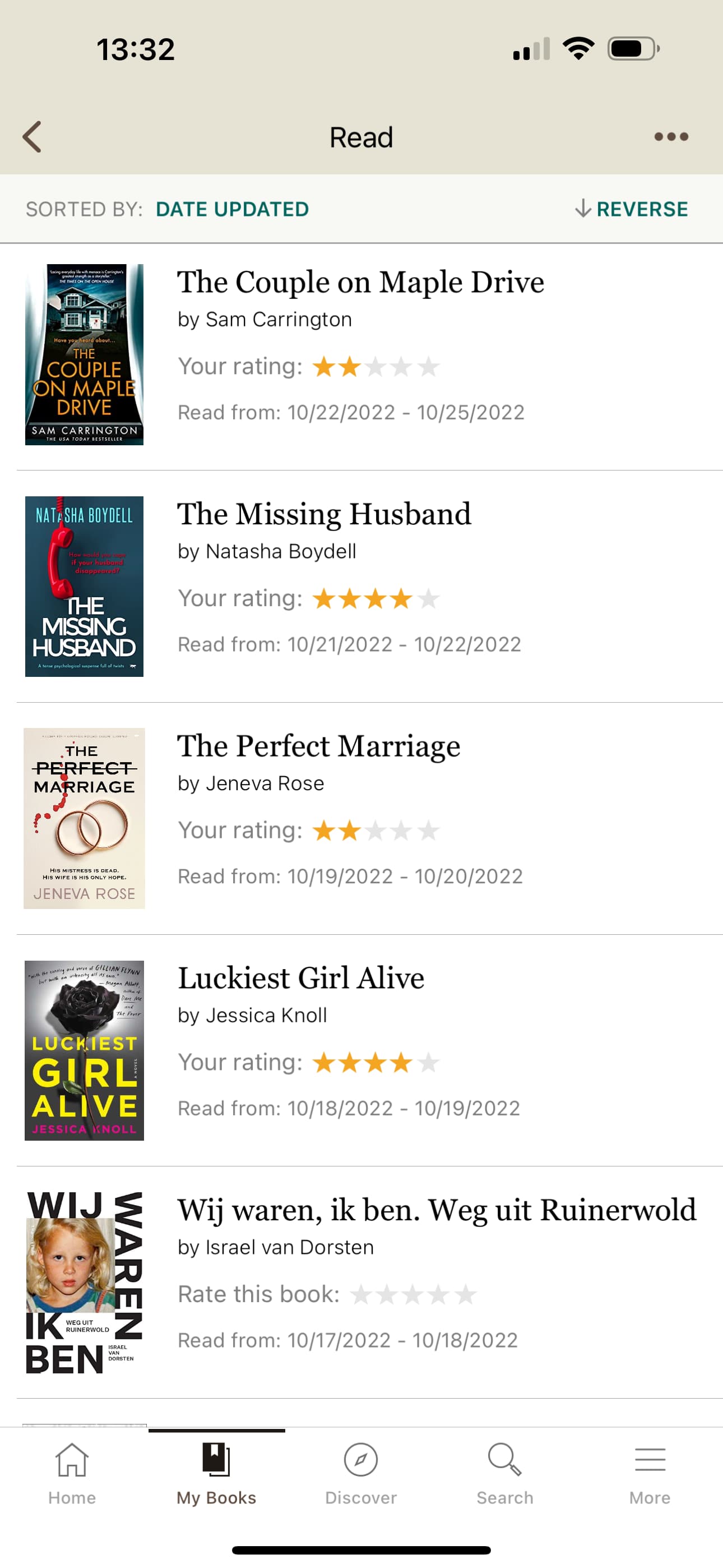Switch to the Search tab
Screen dimensions: 723x1568
pyautogui.click(x=504, y=1474)
